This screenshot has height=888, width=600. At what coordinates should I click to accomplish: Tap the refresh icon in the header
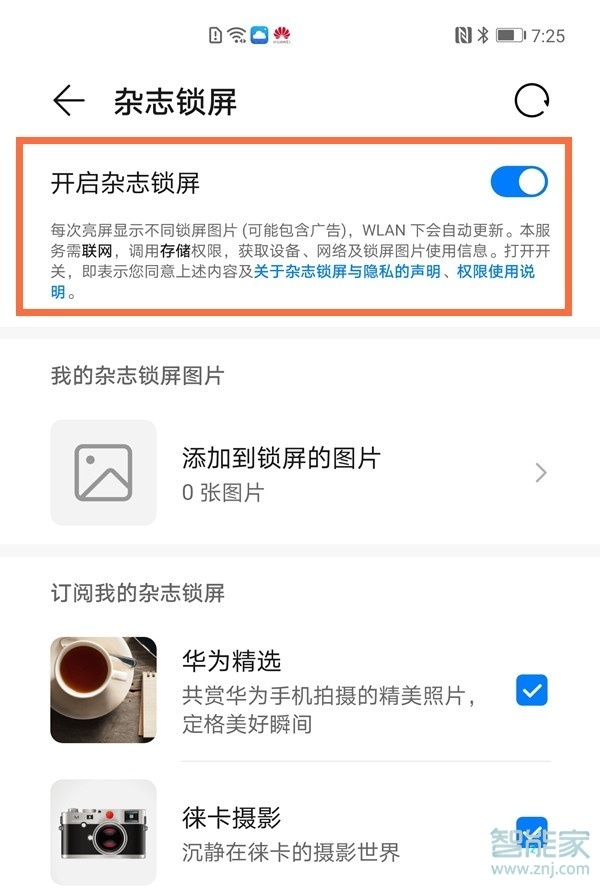[x=532, y=101]
